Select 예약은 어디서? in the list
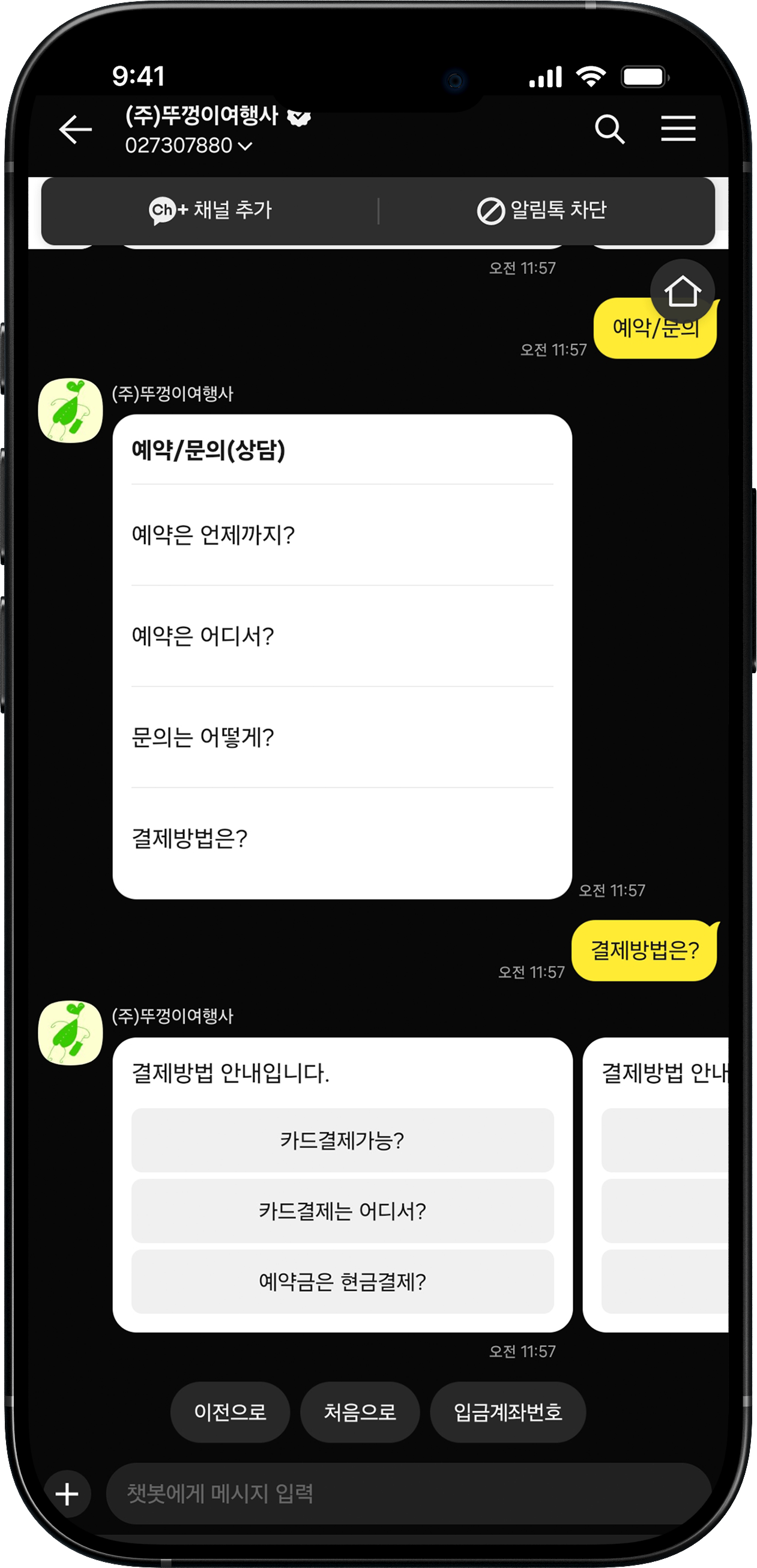The width and height of the screenshot is (757, 1568). pos(341,636)
